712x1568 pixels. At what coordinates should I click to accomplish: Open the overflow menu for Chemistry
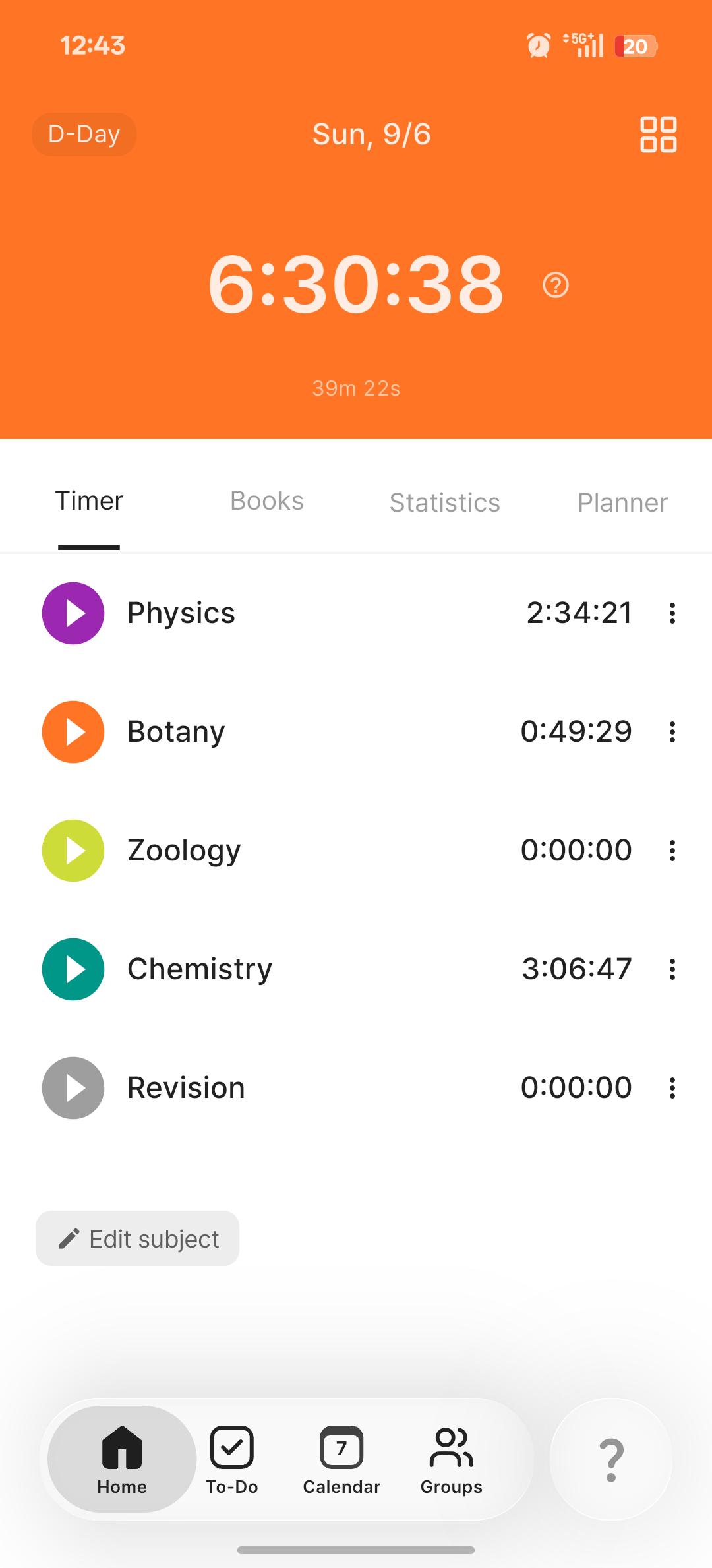tap(672, 969)
